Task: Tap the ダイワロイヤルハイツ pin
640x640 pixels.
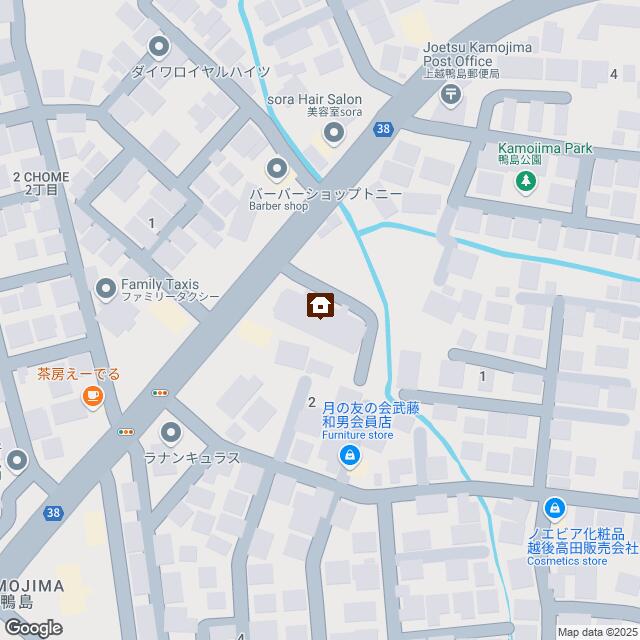Action: tap(158, 46)
